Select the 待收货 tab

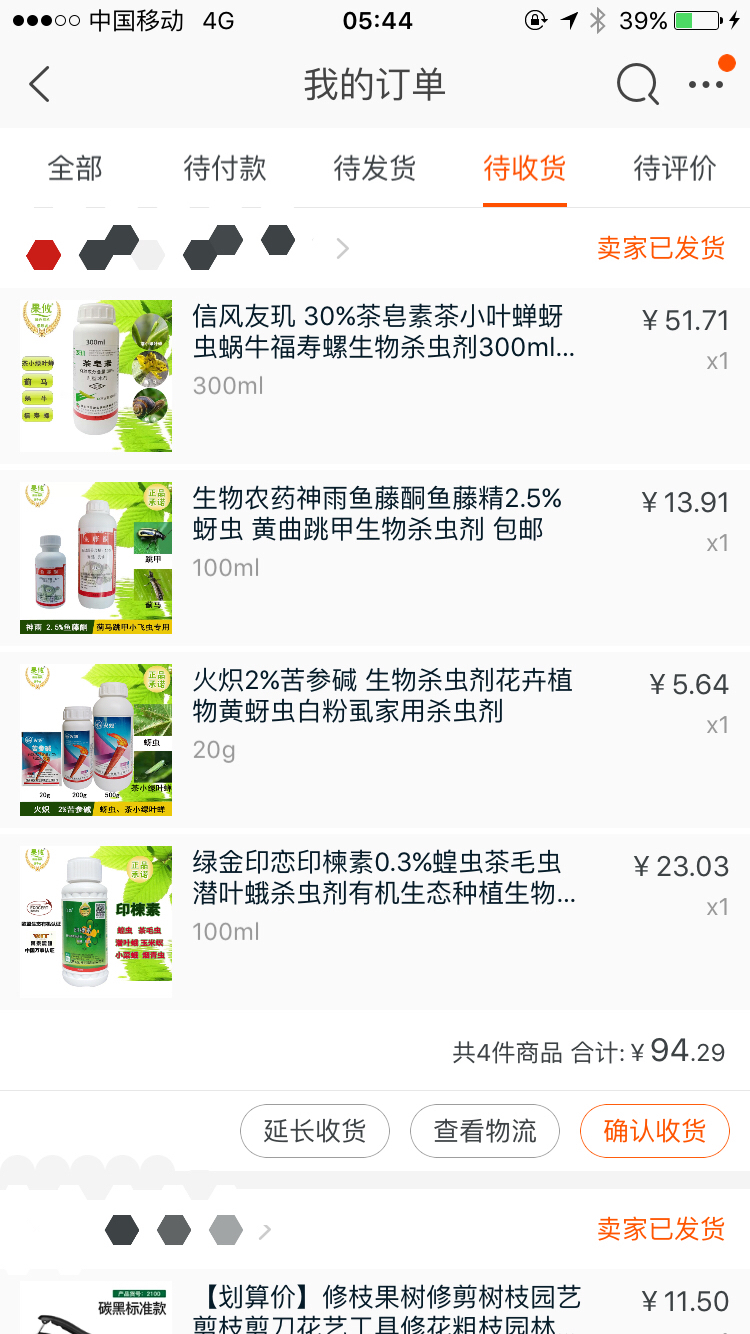[525, 168]
